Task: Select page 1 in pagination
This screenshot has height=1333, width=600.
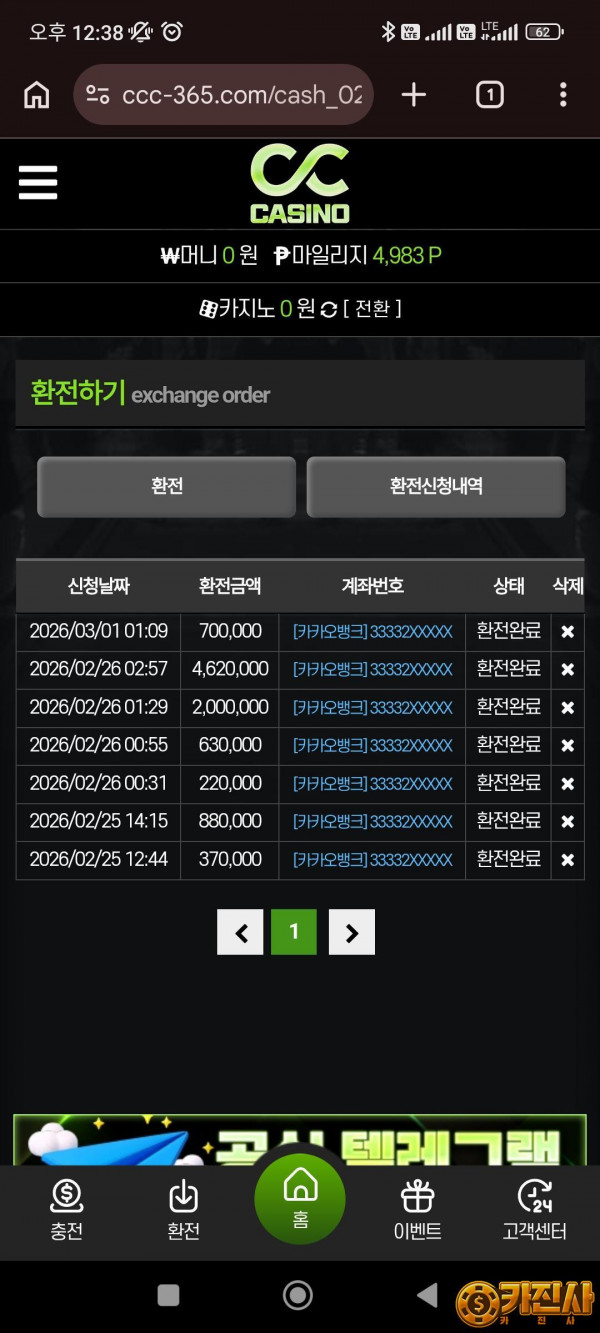Action: click(x=294, y=933)
